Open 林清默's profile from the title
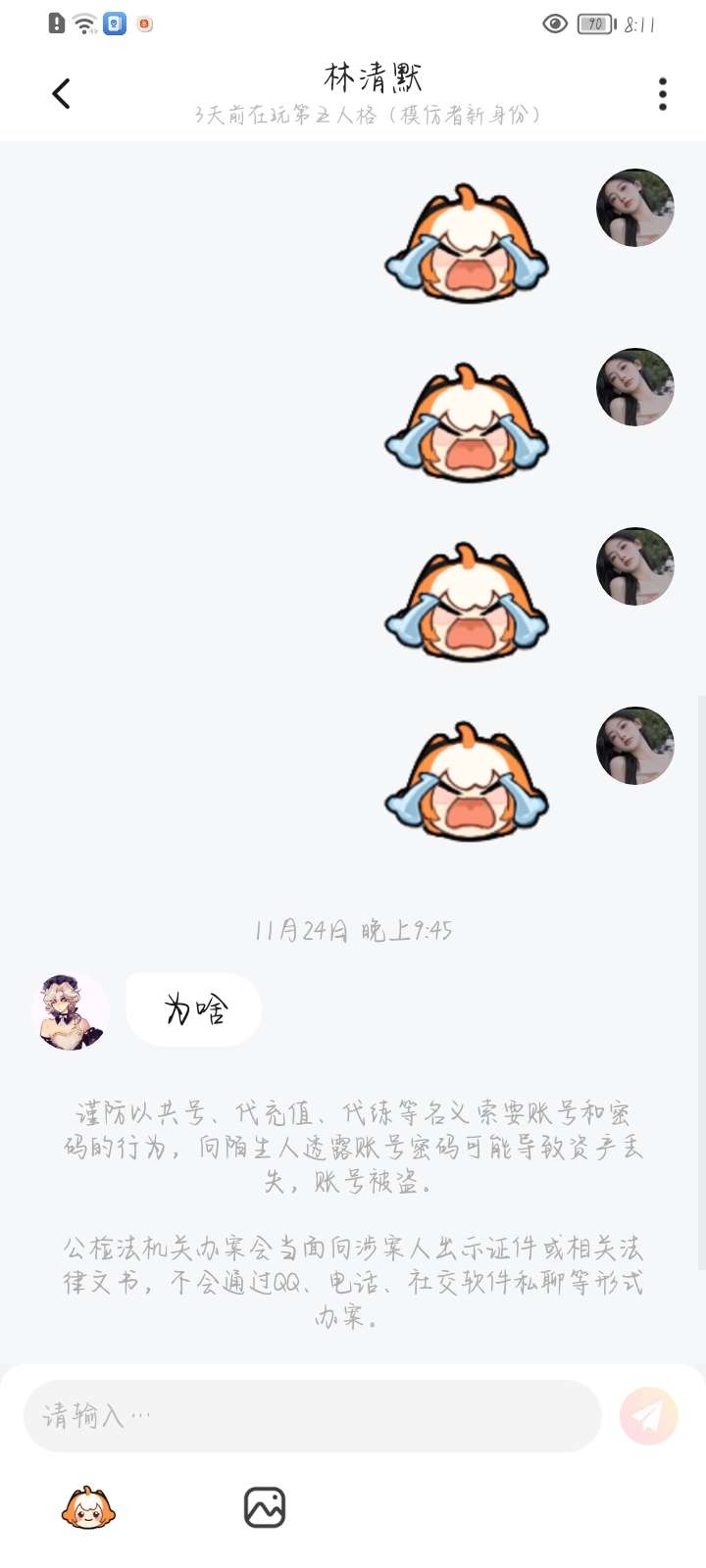706x1568 pixels. [x=373, y=77]
